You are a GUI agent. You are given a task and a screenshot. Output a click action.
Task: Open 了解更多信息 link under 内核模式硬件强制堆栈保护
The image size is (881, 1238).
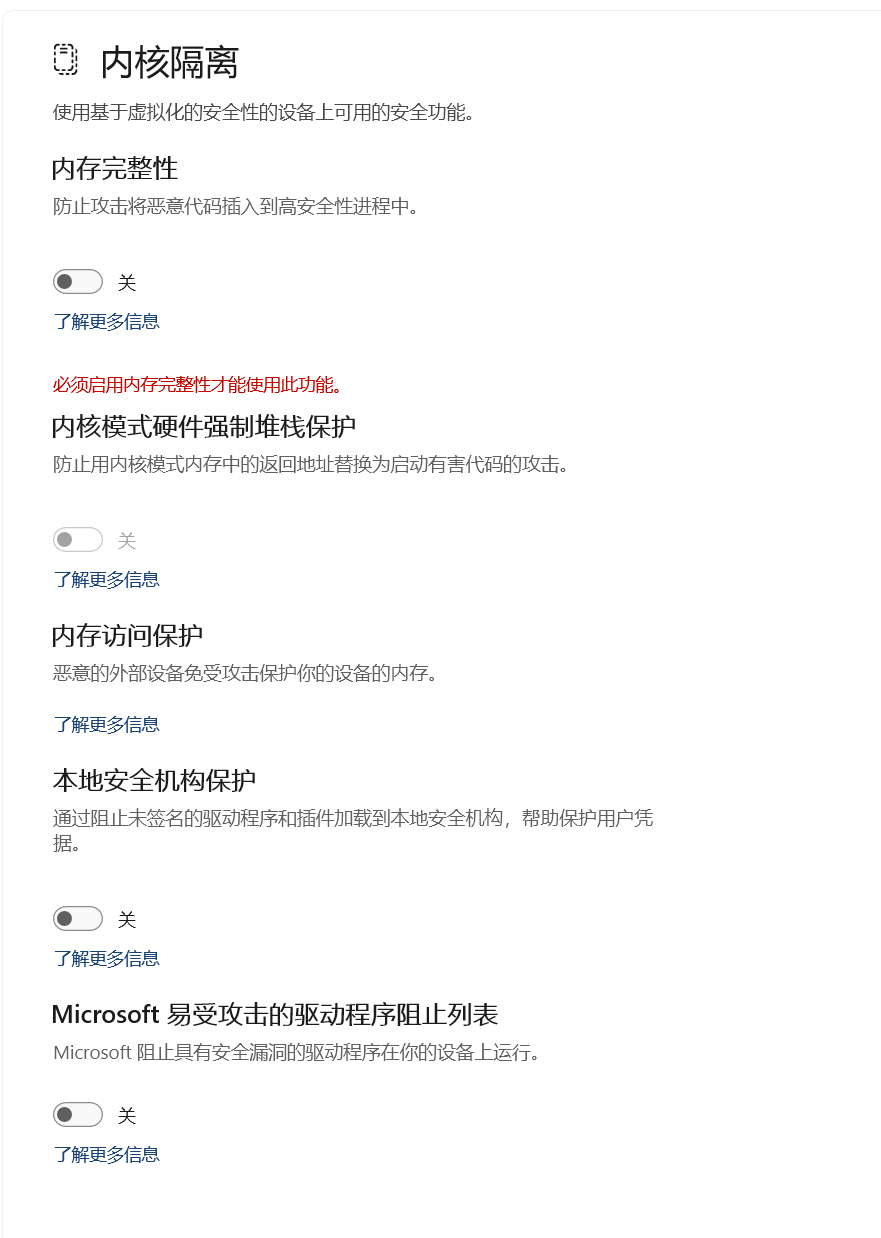tap(107, 579)
